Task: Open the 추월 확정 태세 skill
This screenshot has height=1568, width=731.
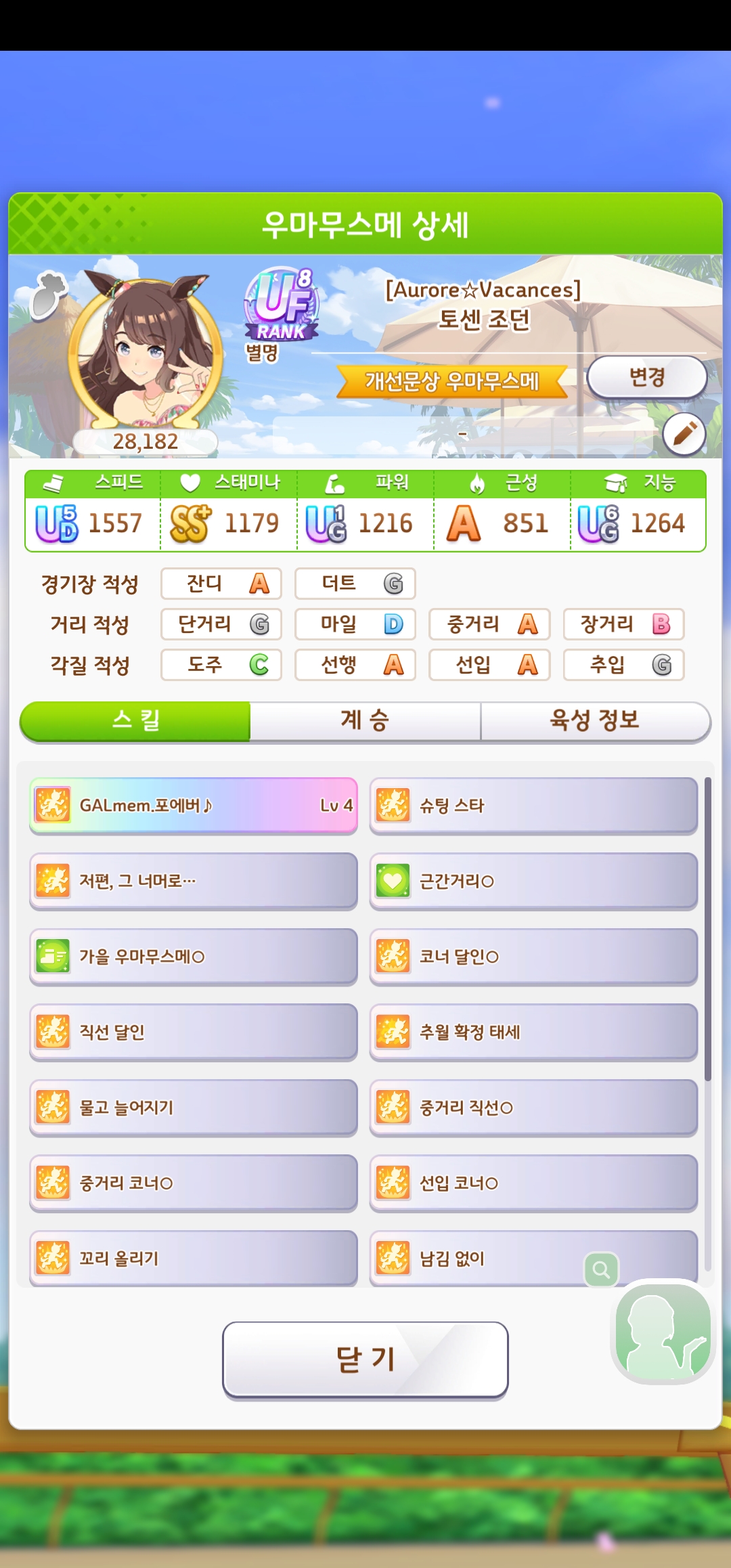Action: 533,1032
